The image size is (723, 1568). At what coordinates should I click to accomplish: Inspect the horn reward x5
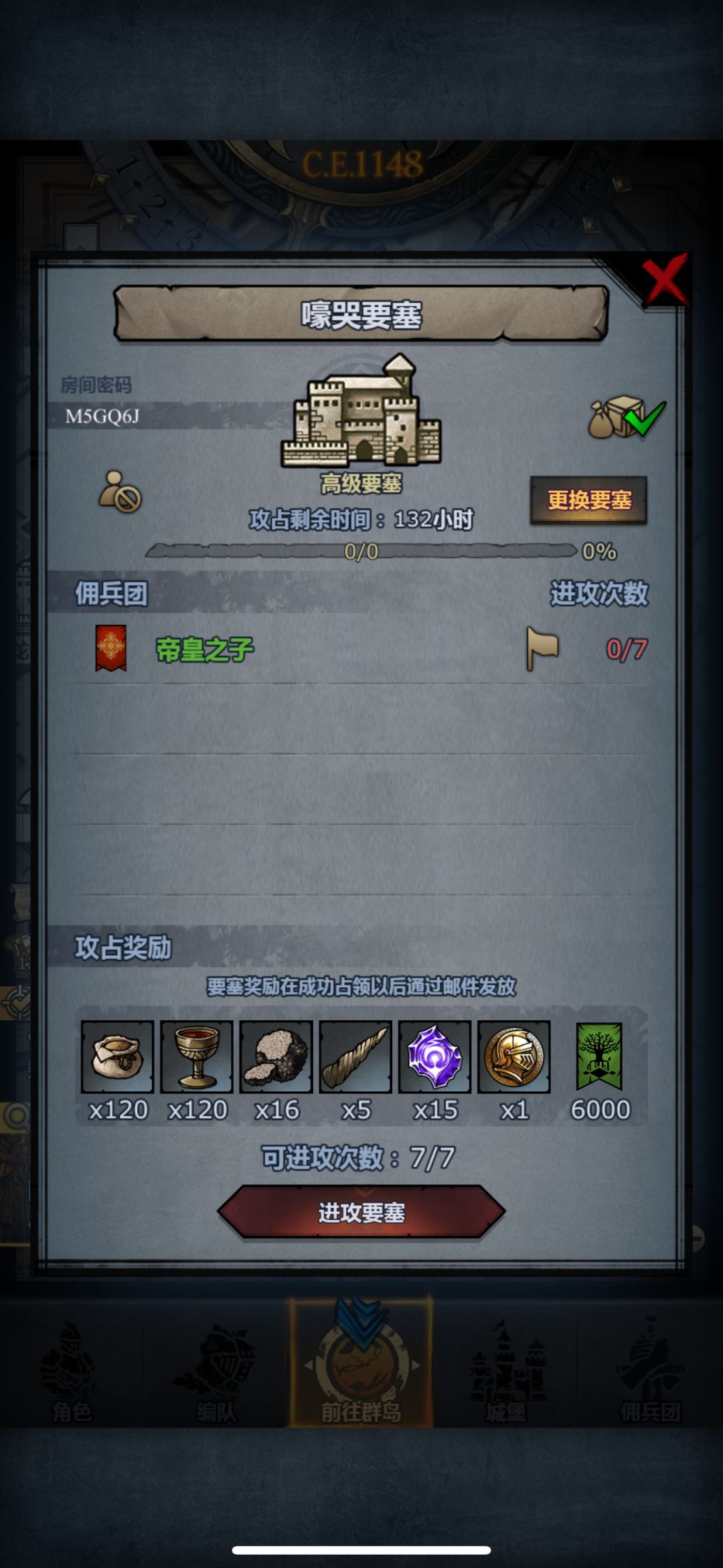coord(355,1057)
